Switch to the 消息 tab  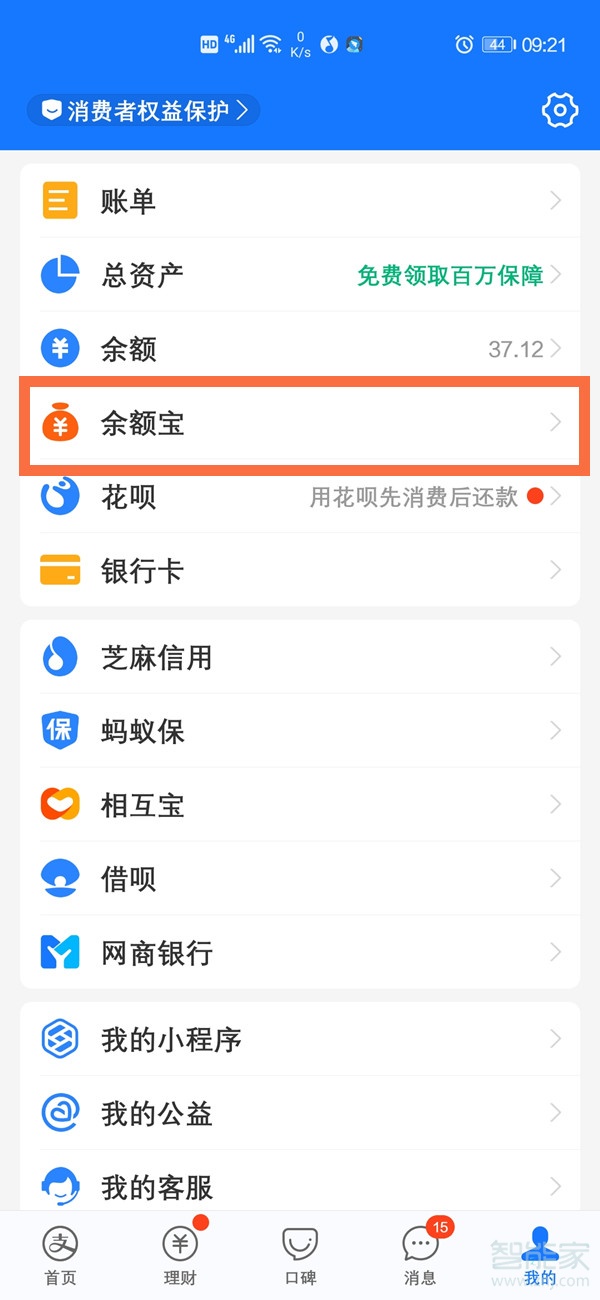point(420,1256)
